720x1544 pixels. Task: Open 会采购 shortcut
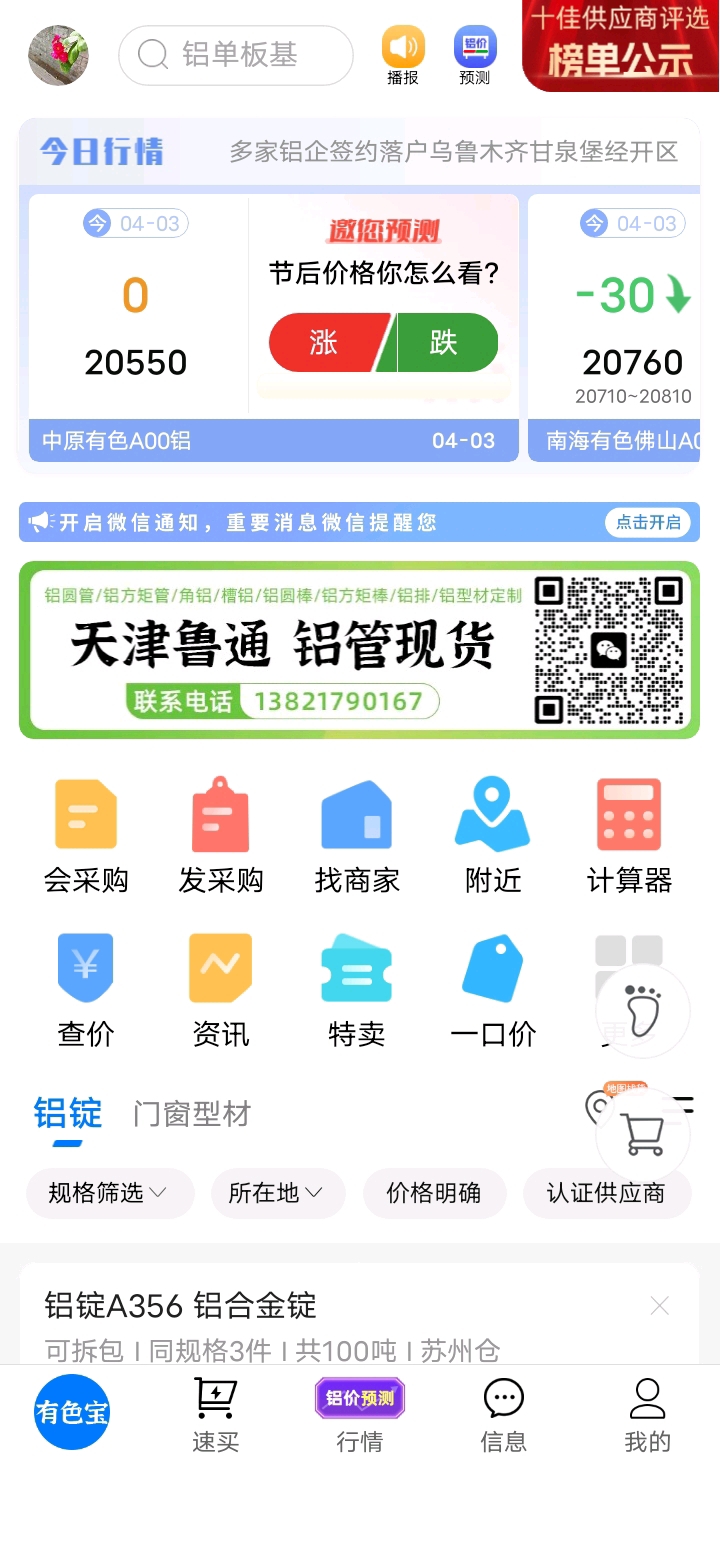point(86,837)
